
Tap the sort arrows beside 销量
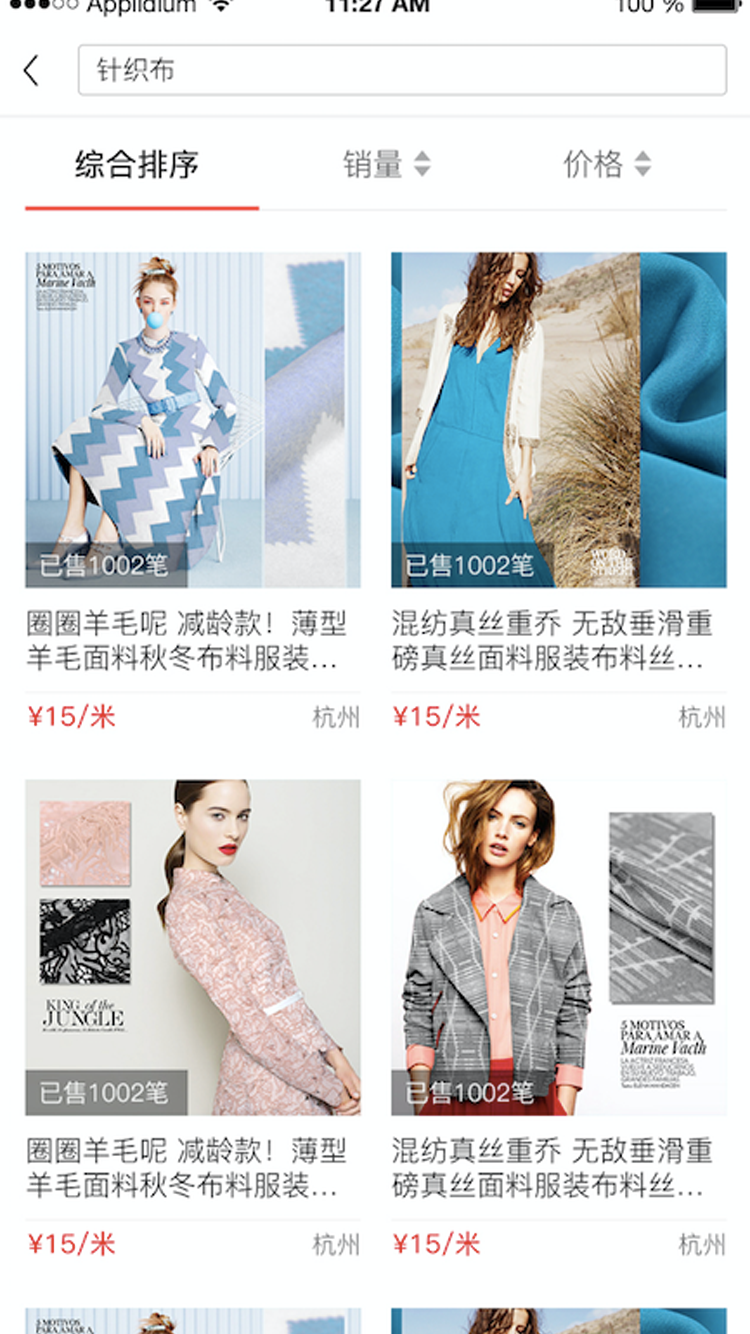(421, 163)
